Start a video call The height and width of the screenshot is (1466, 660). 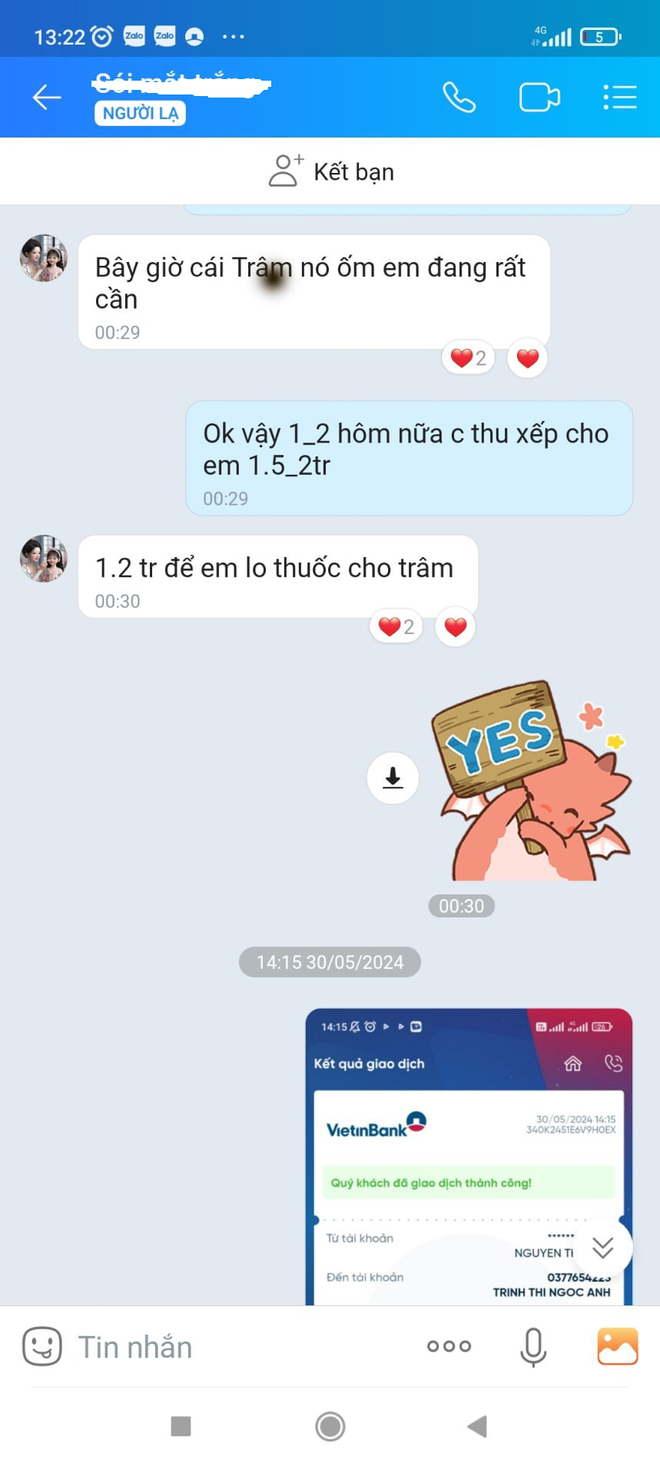point(539,97)
